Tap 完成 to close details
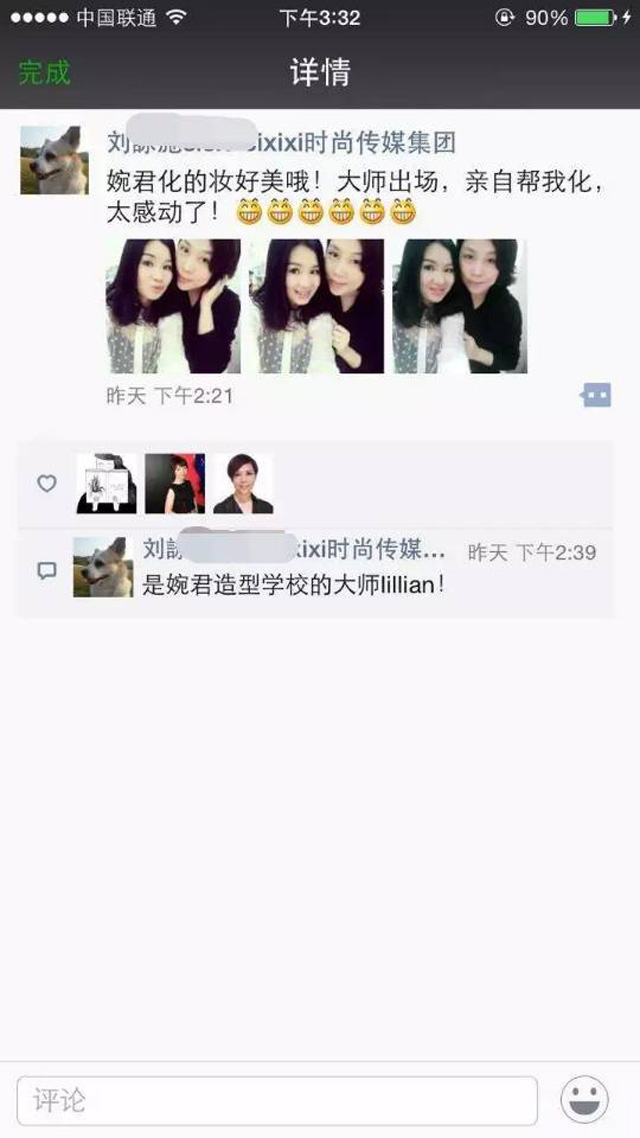Screen dimensions: 640x1138 (x=45, y=73)
